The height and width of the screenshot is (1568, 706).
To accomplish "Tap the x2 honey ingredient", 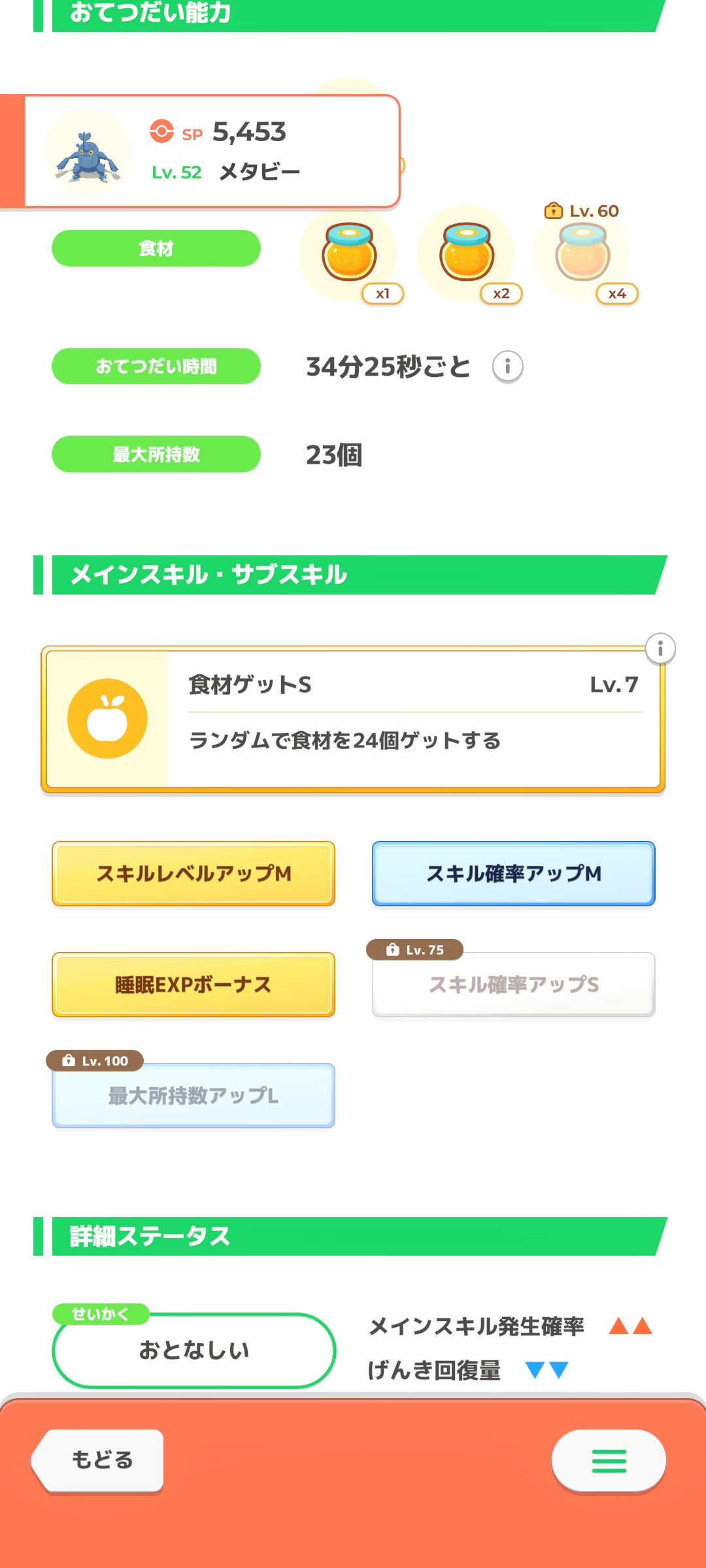I will click(466, 253).
